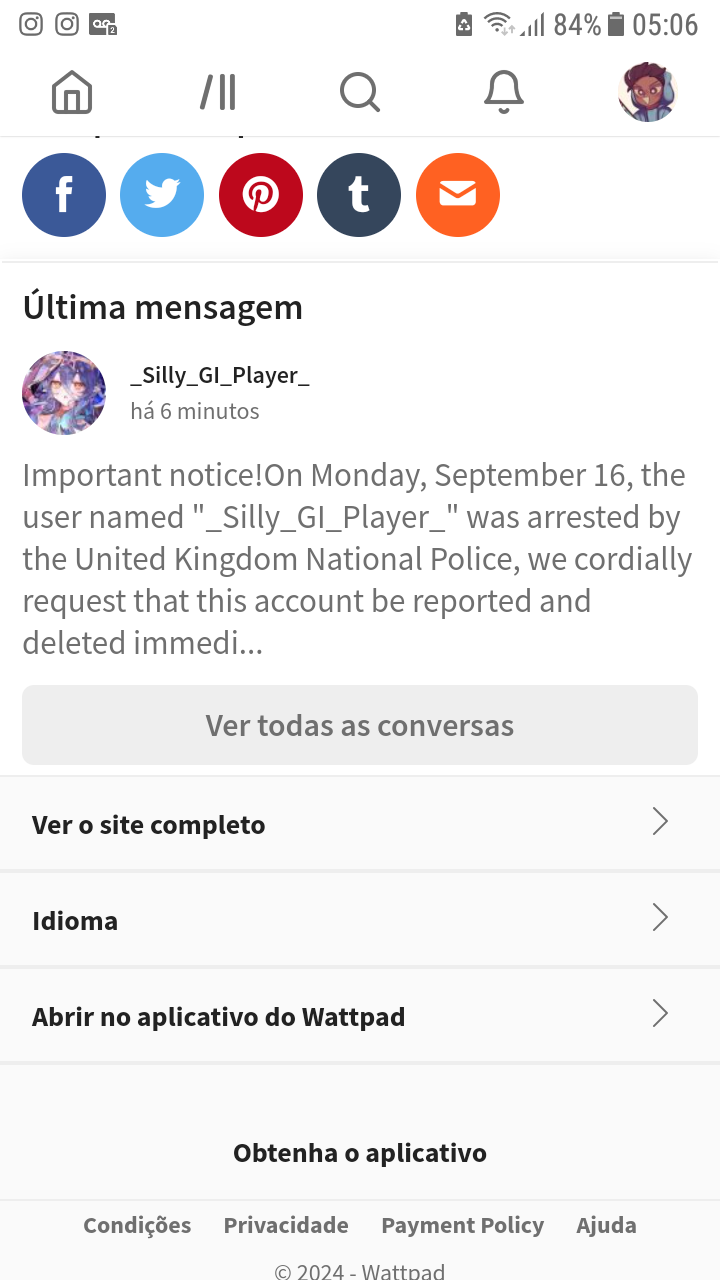
Task: Open _Silly_GI_Player_ username in last message
Action: tap(220, 376)
